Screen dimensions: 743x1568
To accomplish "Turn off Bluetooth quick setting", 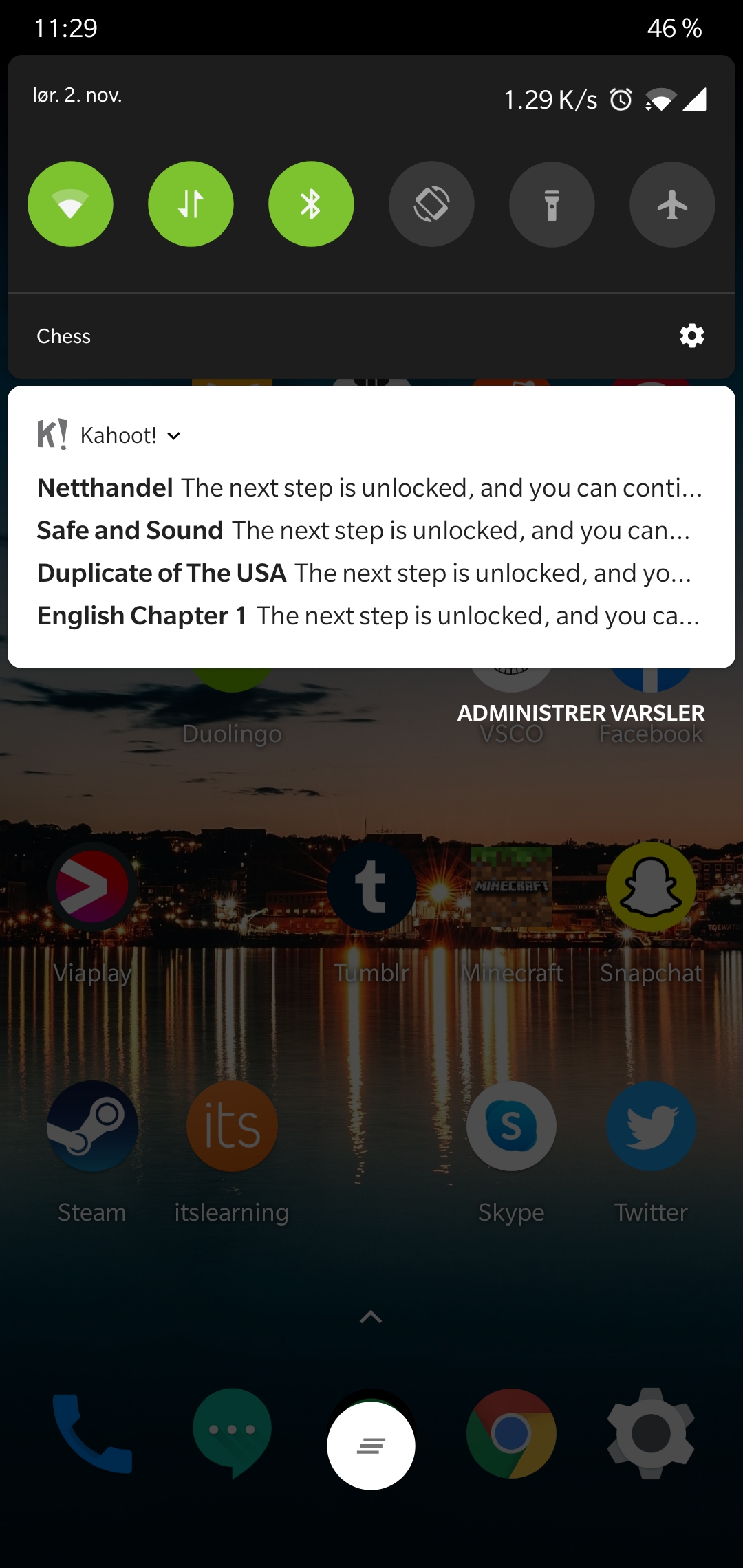I will click(311, 204).
